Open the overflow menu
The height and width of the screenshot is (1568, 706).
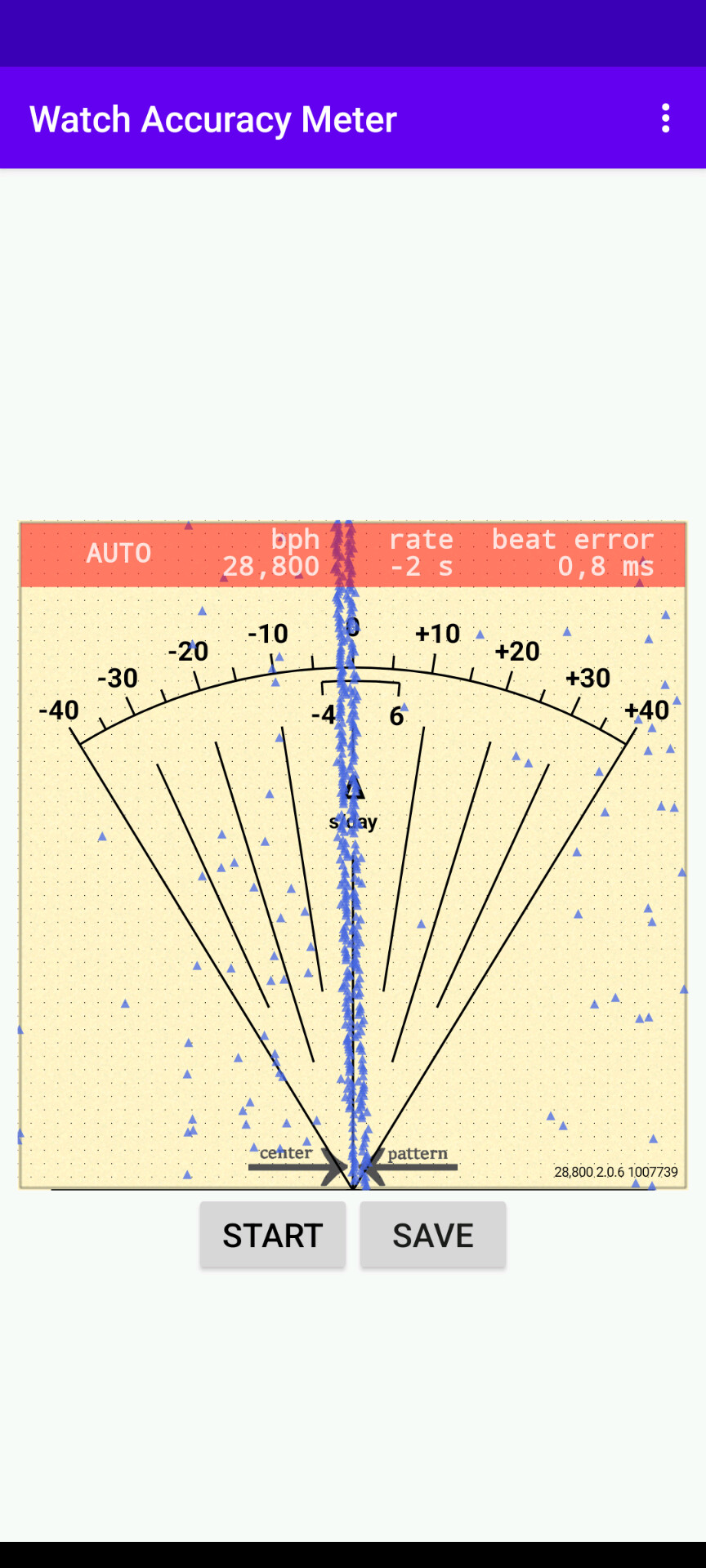666,118
